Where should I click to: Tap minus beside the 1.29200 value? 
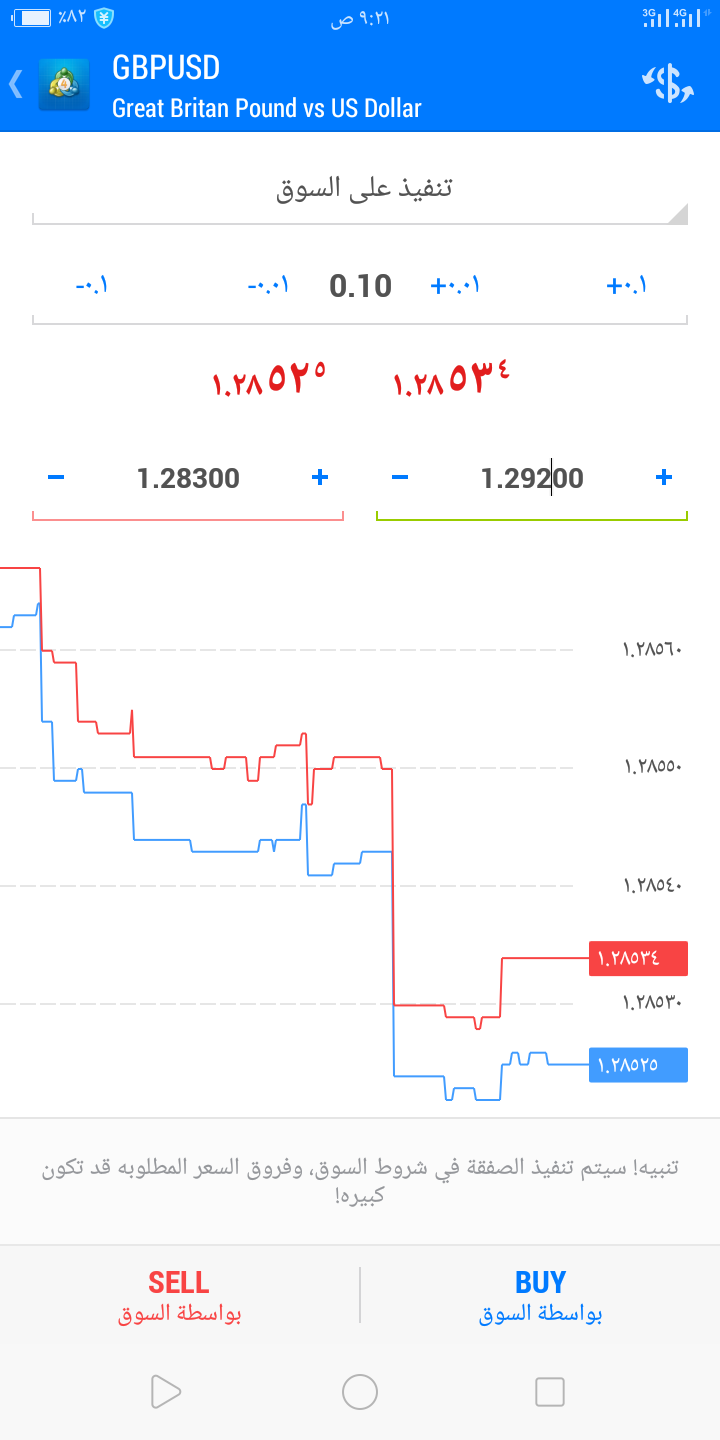(400, 478)
